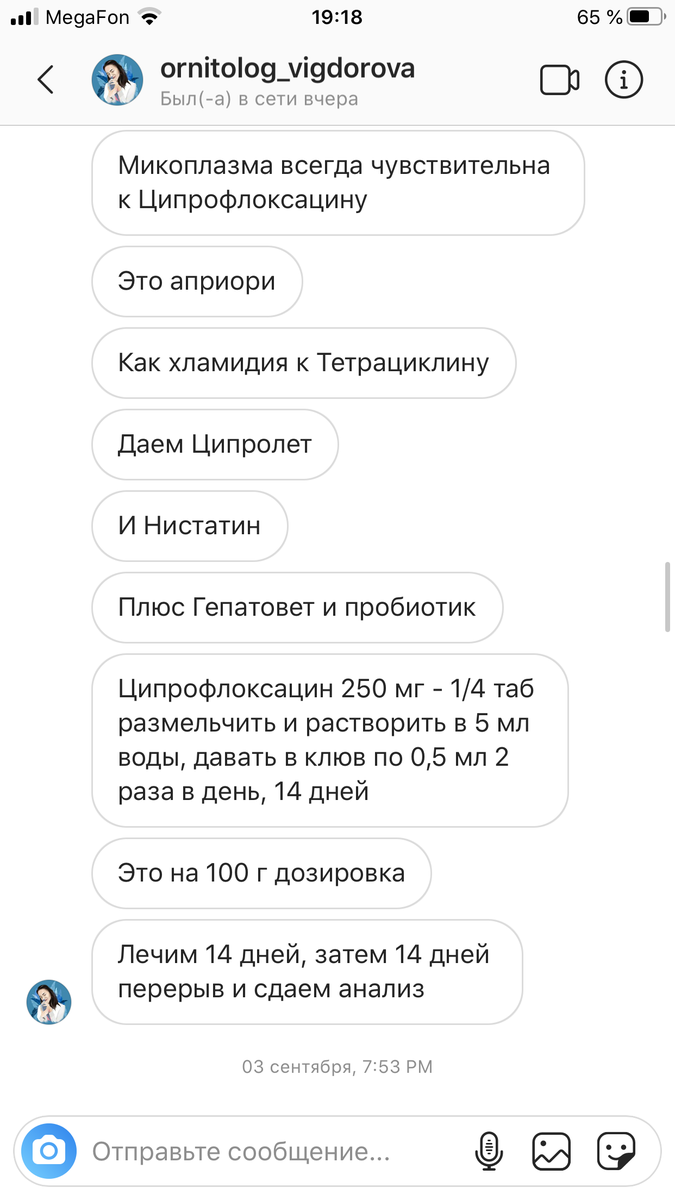Go back to the messages list
The width and height of the screenshot is (675, 1200).
46,80
